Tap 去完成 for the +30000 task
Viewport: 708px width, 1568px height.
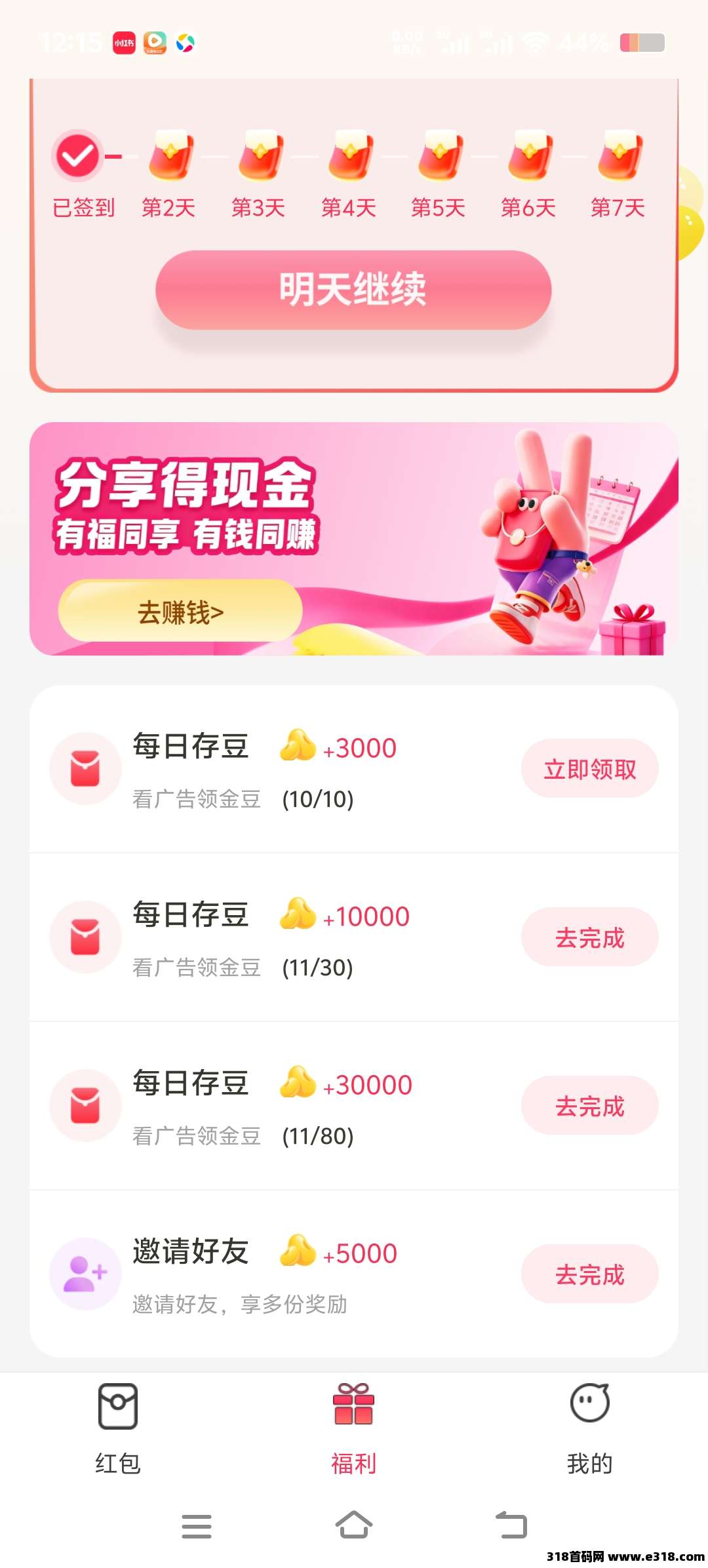click(589, 1106)
